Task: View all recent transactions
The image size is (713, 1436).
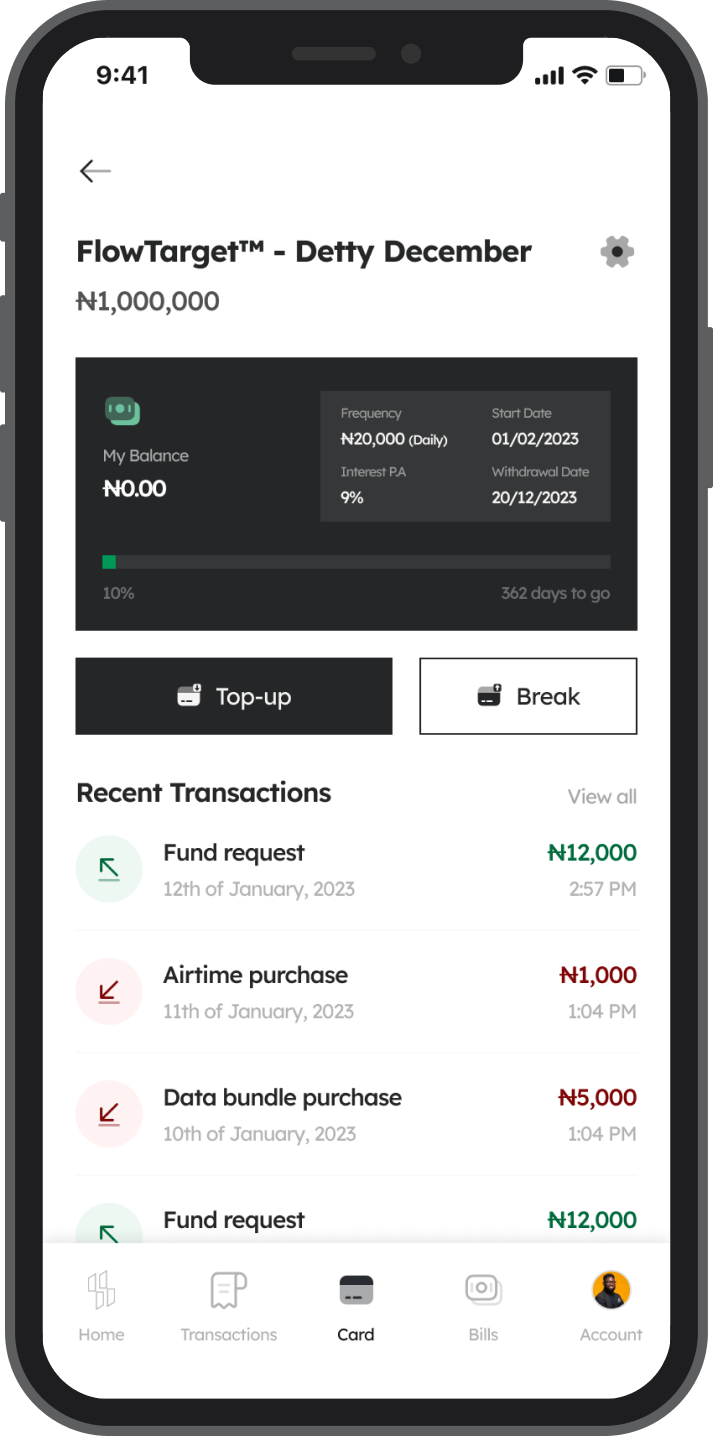Action: point(602,796)
